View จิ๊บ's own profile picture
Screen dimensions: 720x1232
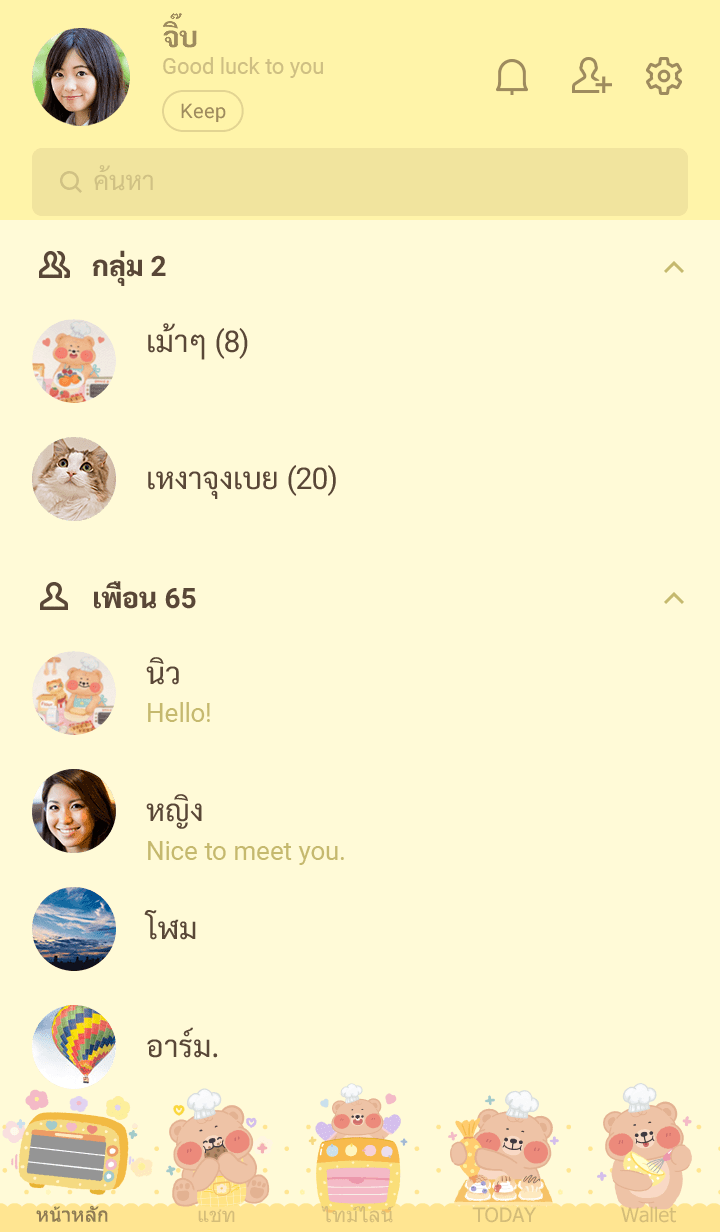[x=81, y=77]
